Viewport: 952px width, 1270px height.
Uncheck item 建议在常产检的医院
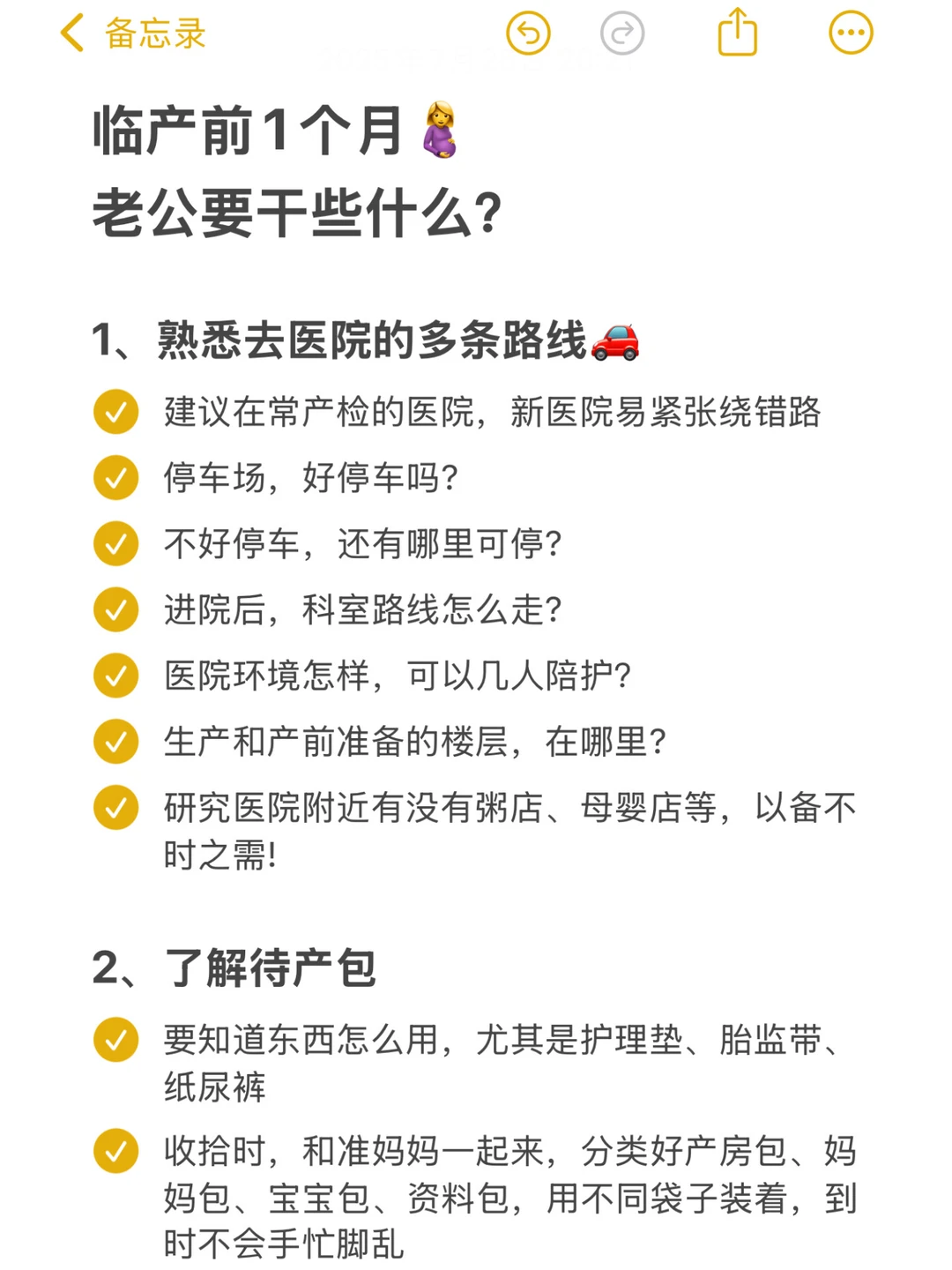115,411
